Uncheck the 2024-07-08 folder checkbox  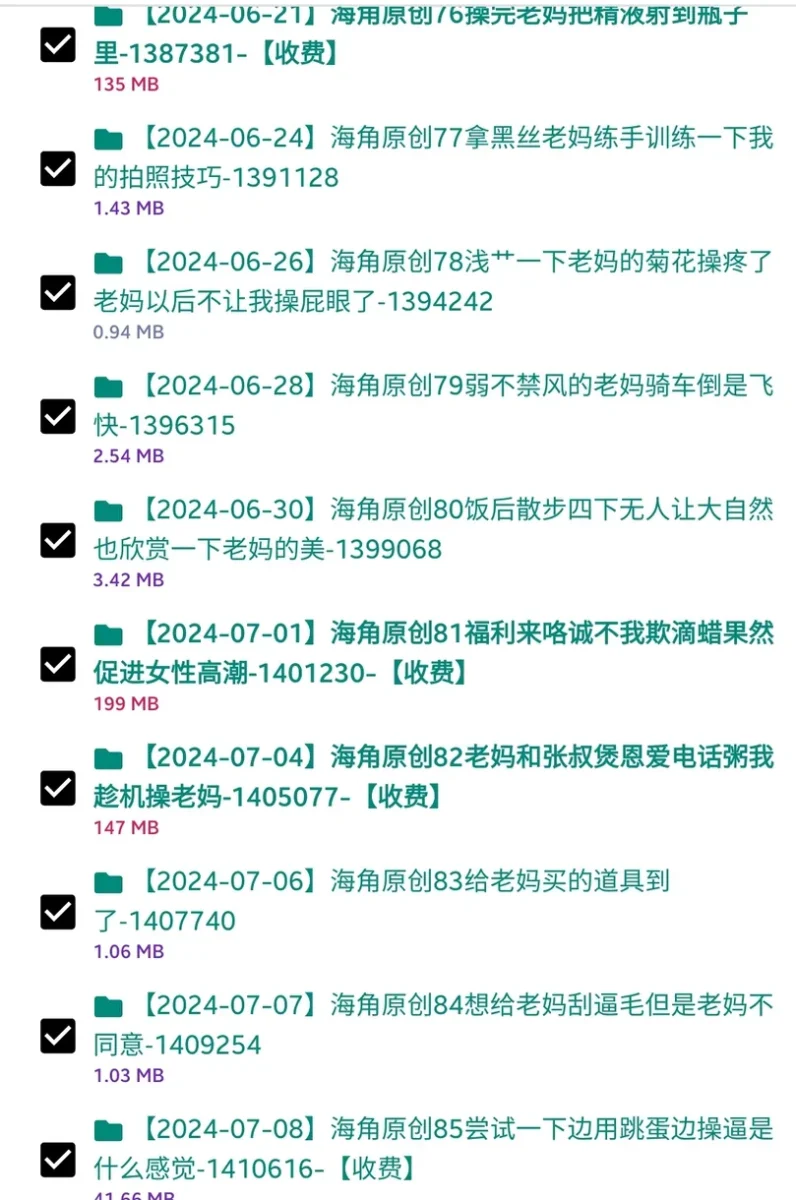click(x=58, y=1160)
